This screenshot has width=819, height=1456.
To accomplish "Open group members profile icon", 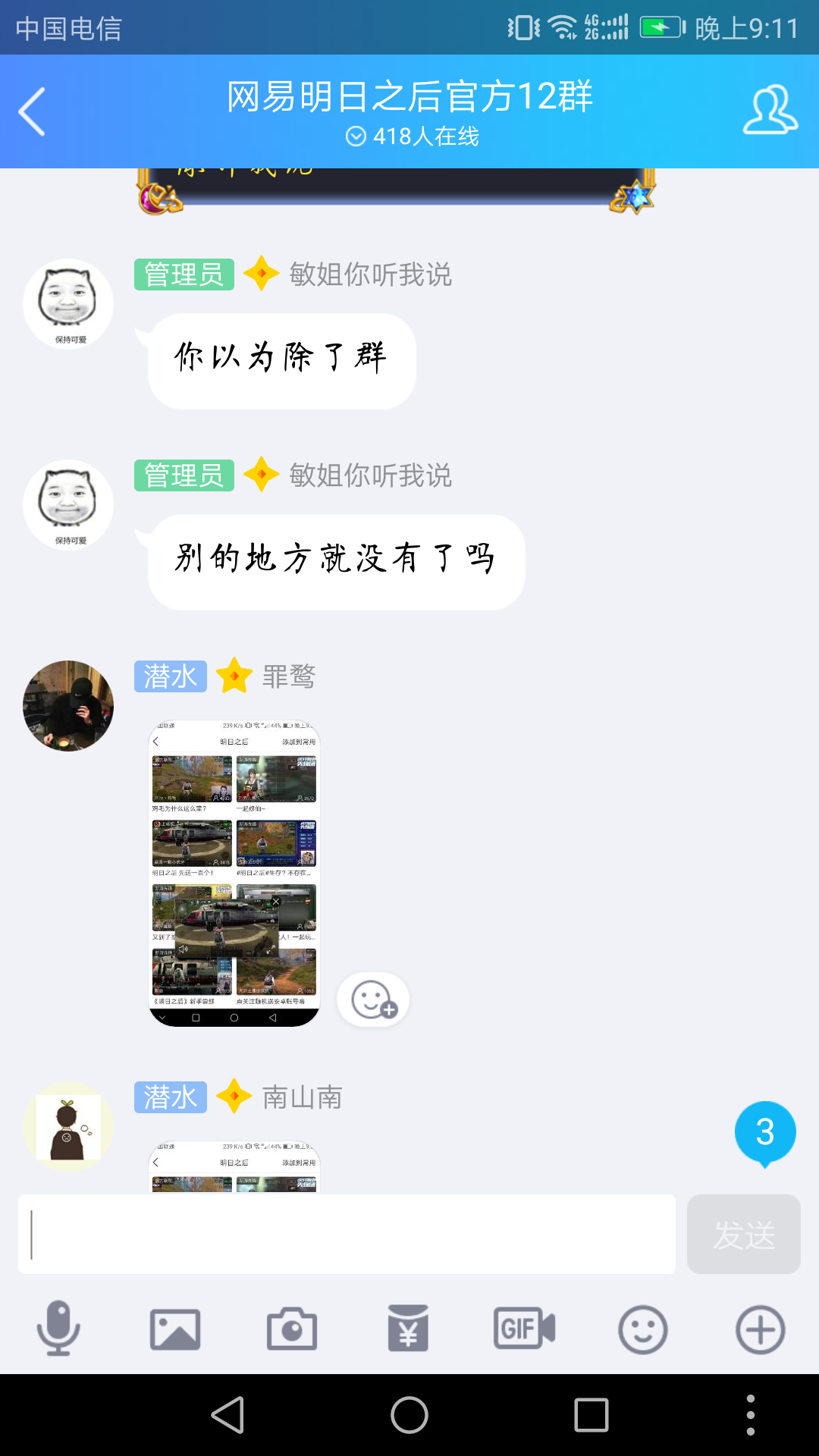I will (770, 111).
